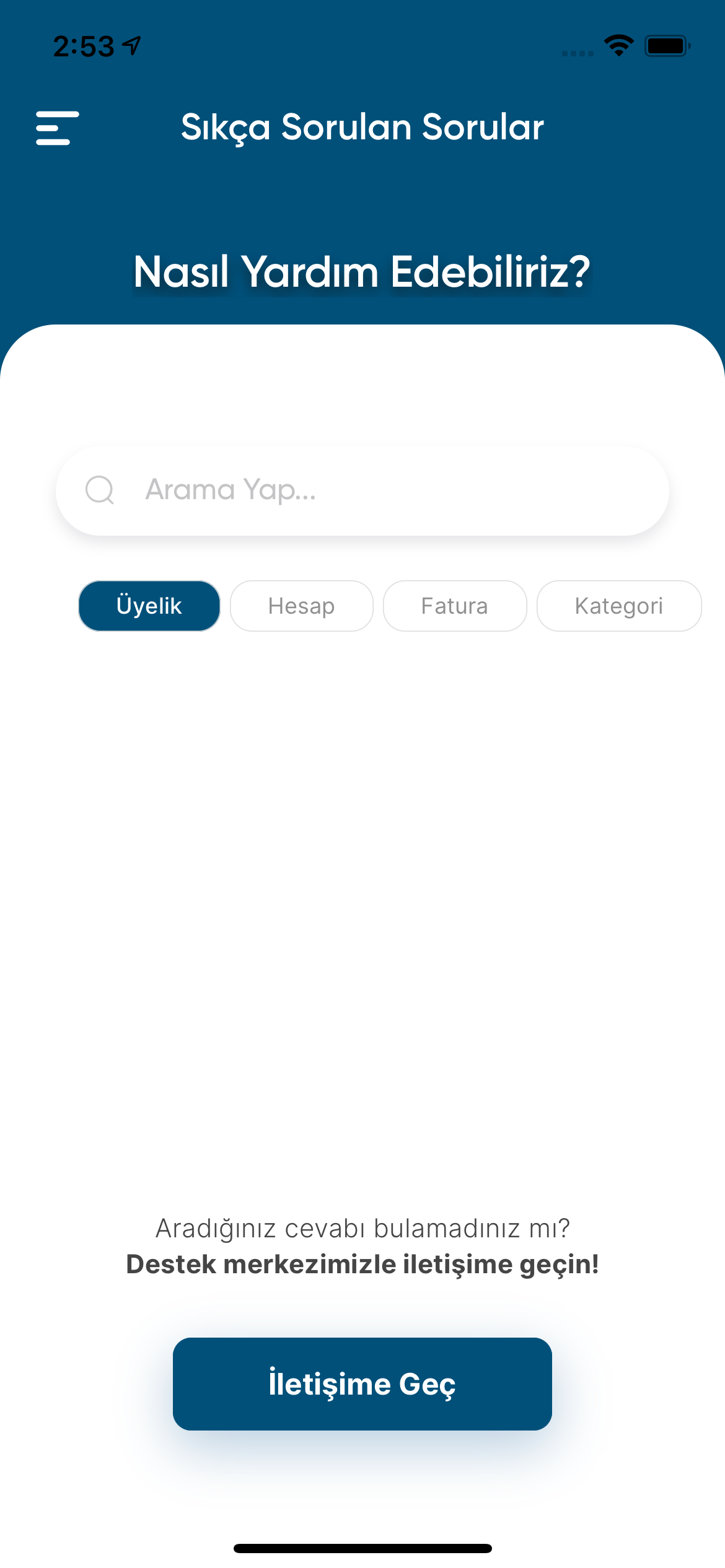725x1568 pixels.
Task: Switch to the Fatura chip
Action: (455, 606)
